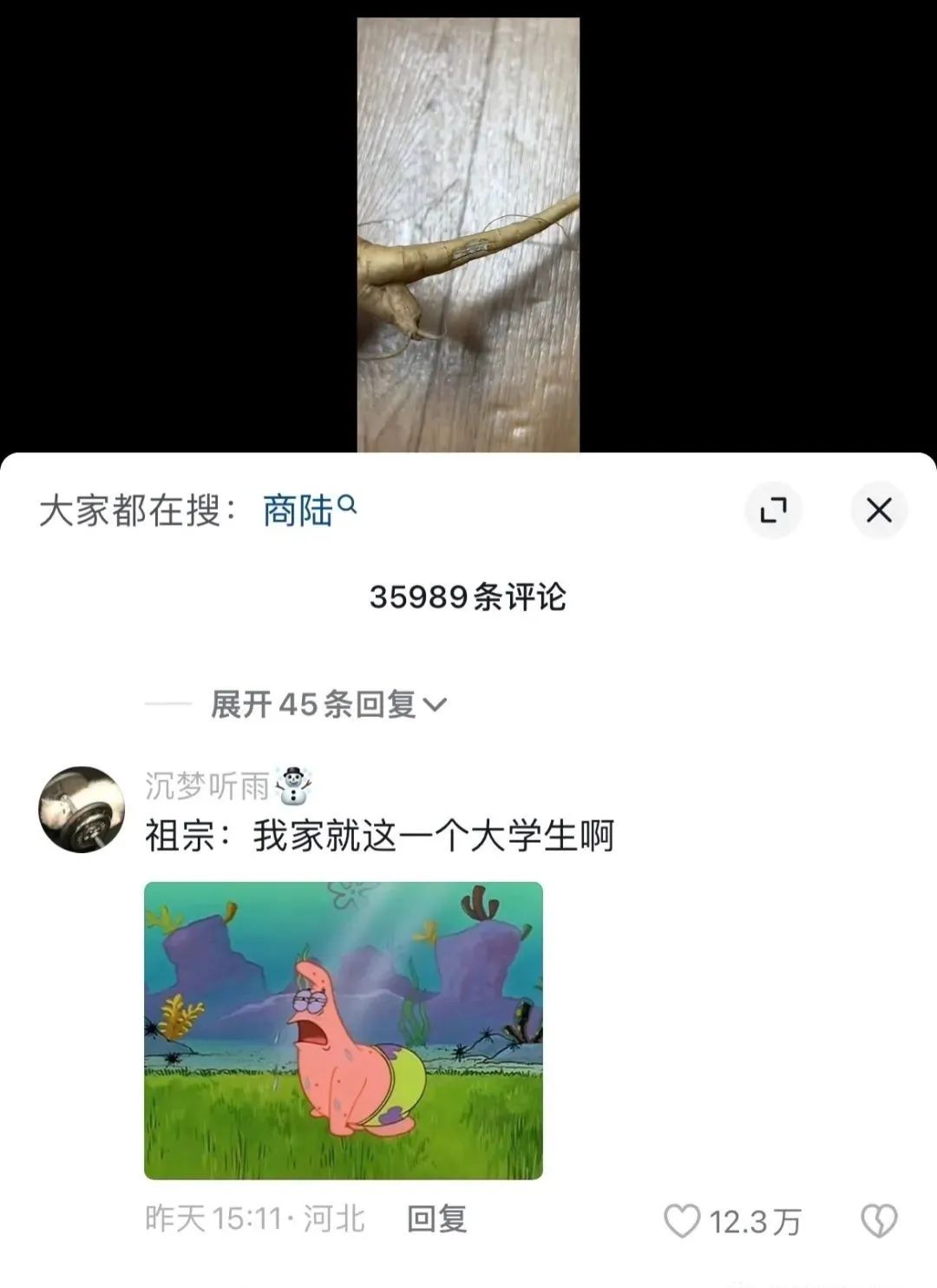Screen dimensions: 937x1288
Task: Like 沉梦听雨's comment
Action: 683,1221
